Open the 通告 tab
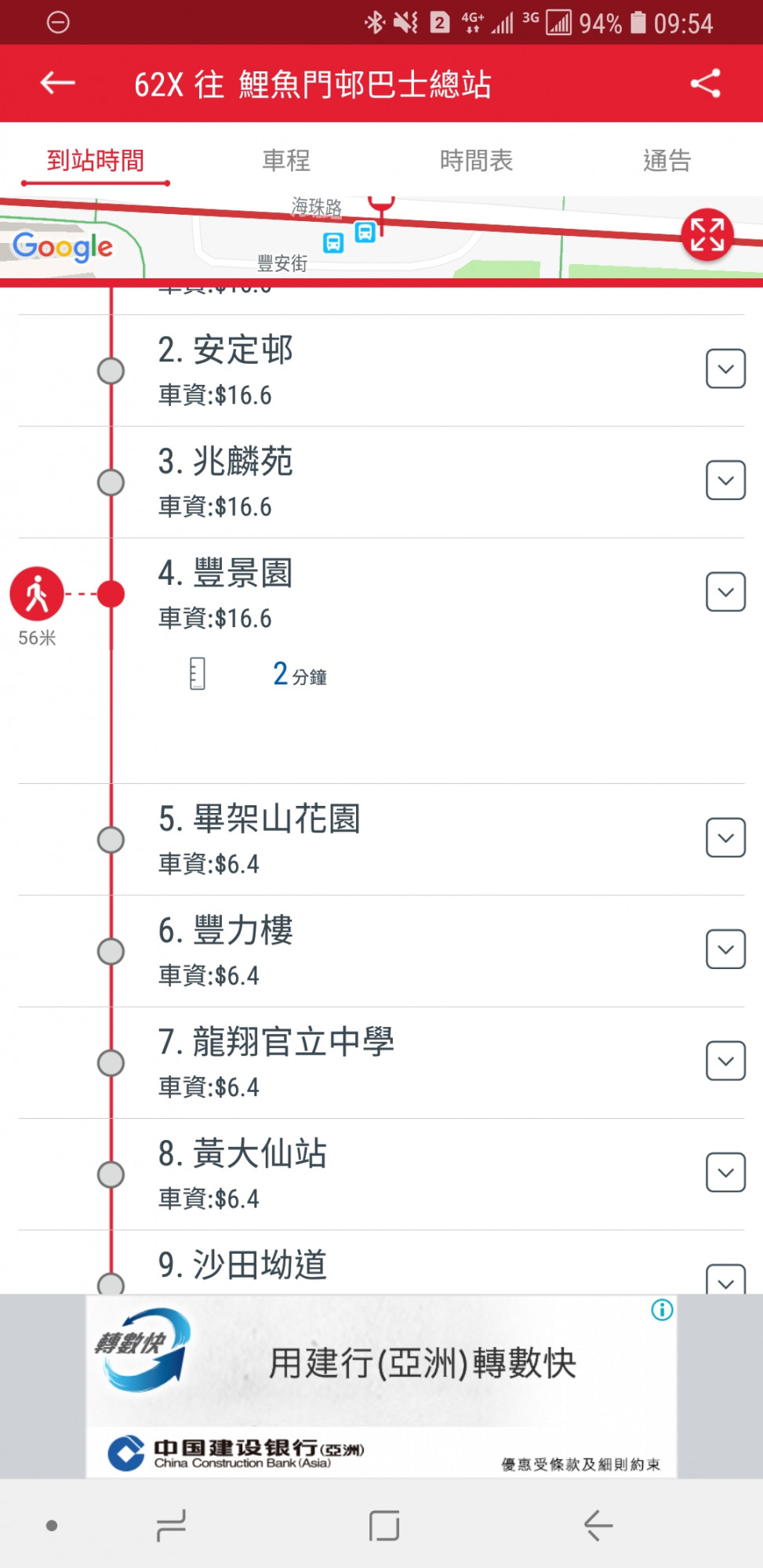 pyautogui.click(x=667, y=161)
